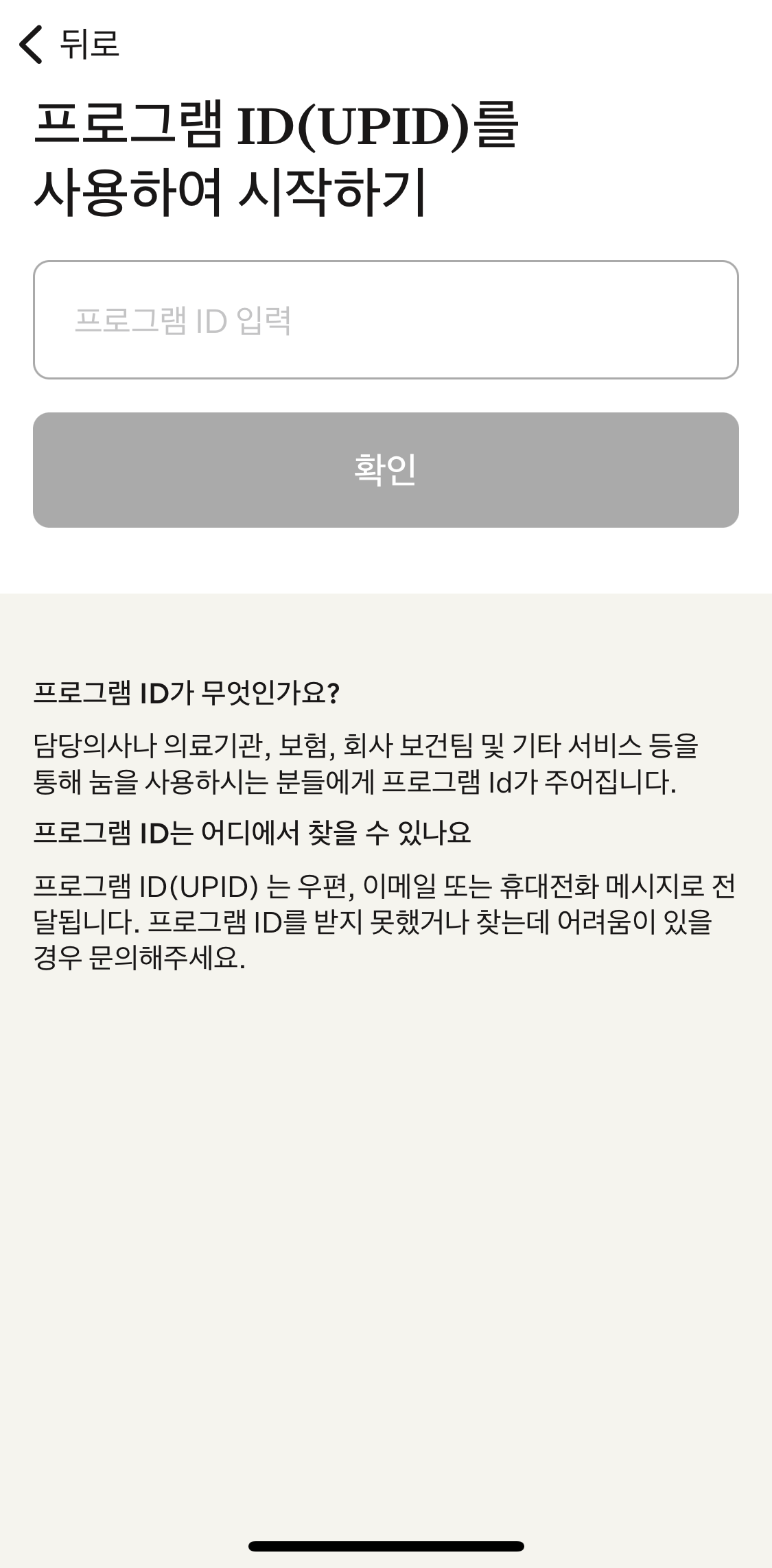The image size is (772, 1568).
Task: Focus the 프로그램 ID 입력 field
Action: tap(386, 320)
